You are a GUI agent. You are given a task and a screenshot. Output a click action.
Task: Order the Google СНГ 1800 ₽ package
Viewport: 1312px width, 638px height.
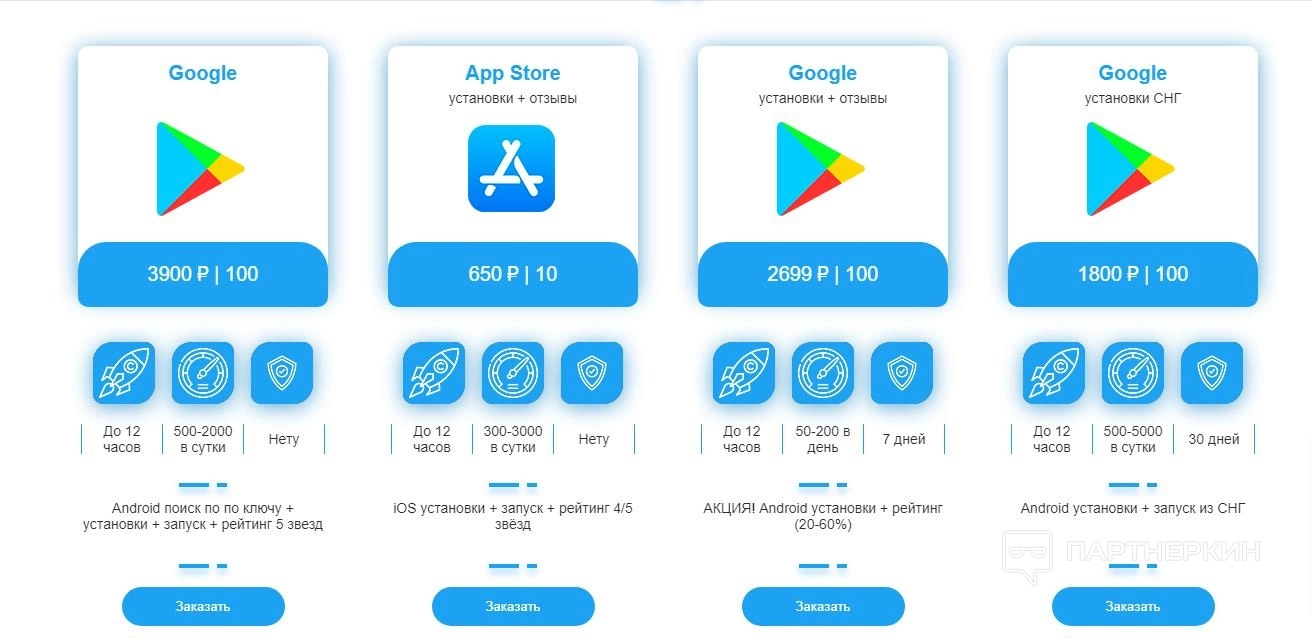(1133, 606)
